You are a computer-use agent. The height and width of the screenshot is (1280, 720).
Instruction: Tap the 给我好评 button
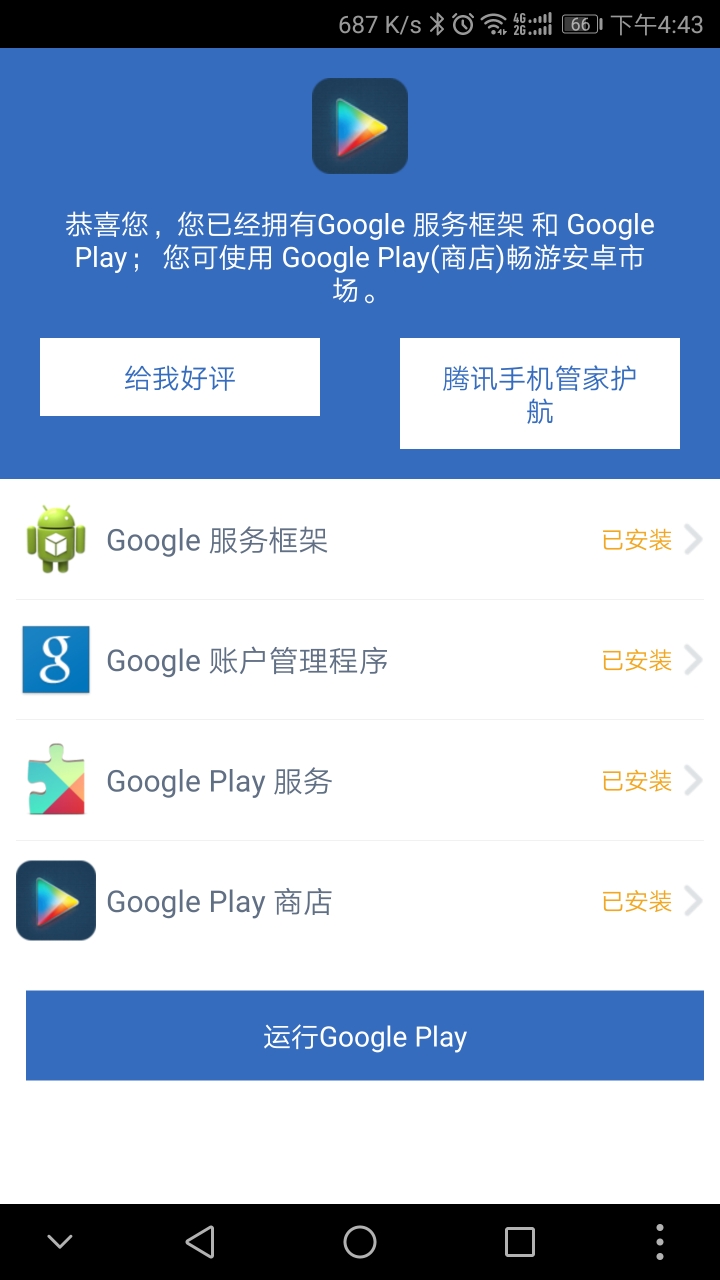180,377
